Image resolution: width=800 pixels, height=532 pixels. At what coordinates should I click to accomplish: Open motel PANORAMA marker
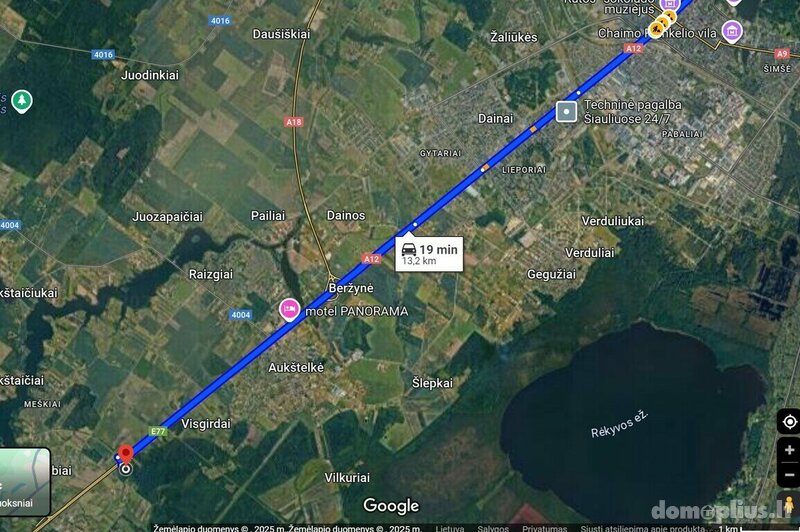click(x=290, y=310)
